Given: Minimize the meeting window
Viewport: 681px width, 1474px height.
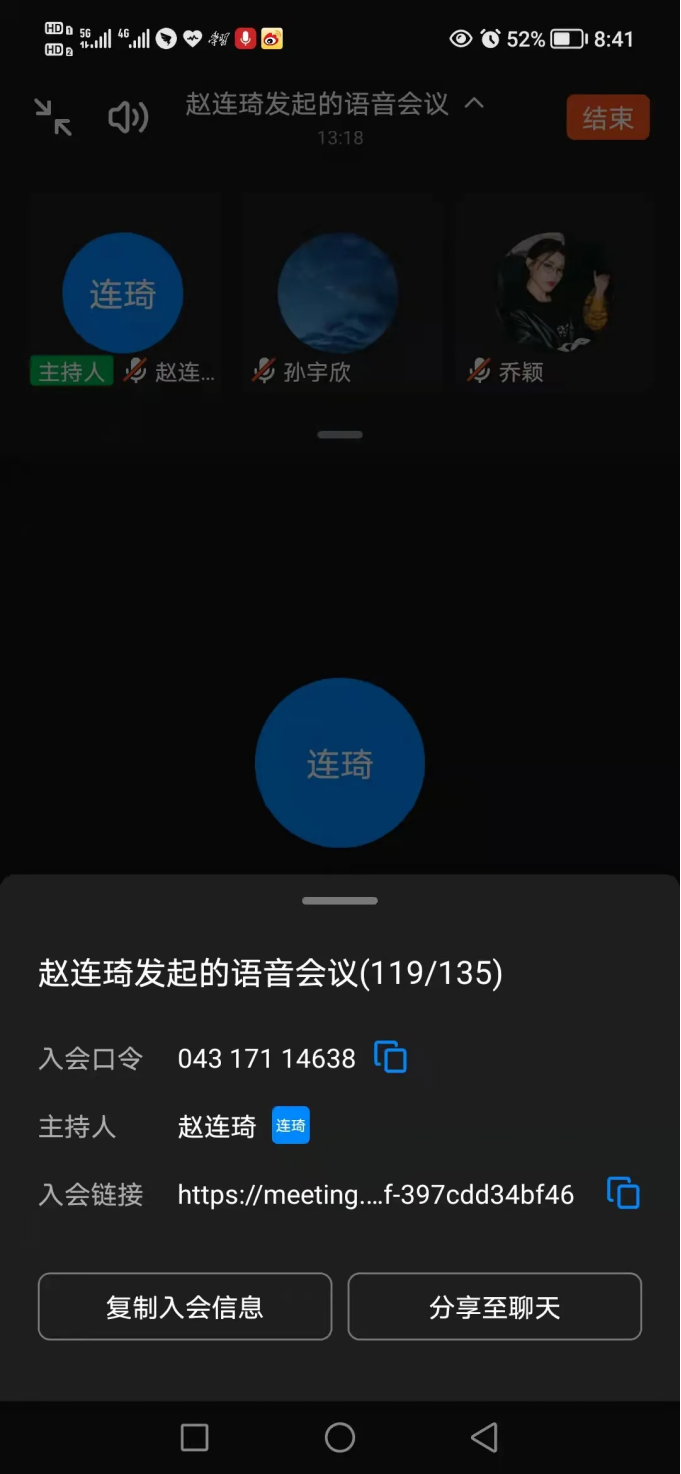Looking at the screenshot, I should point(53,118).
